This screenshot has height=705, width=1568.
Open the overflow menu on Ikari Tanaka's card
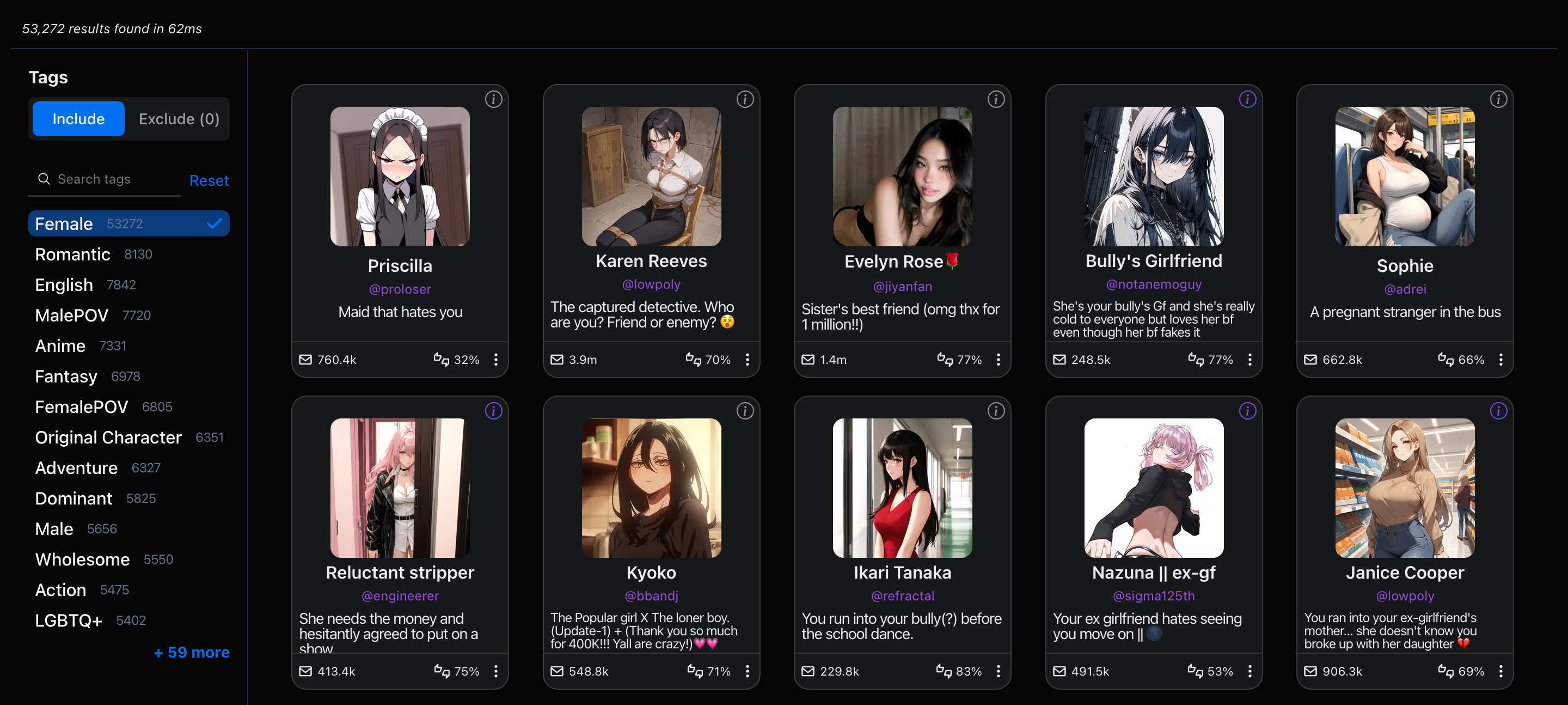[999, 671]
